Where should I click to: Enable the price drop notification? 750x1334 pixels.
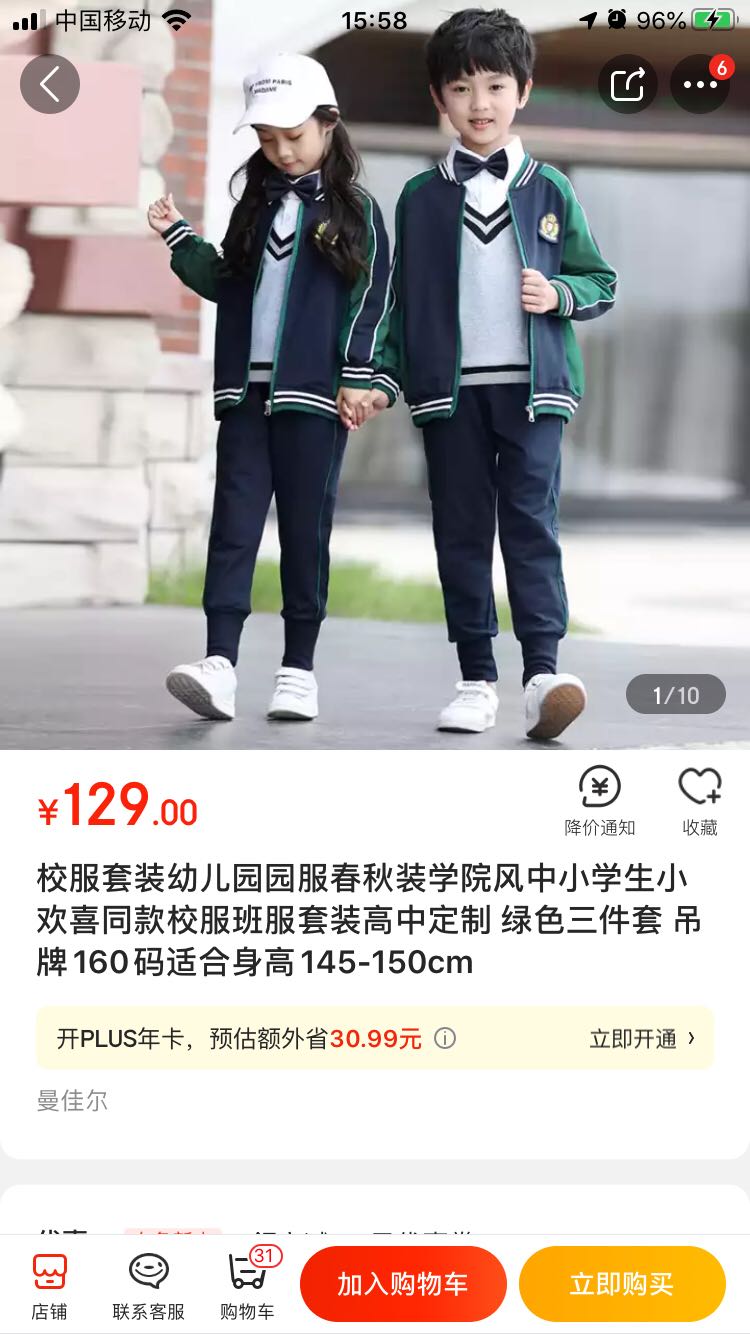pyautogui.click(x=600, y=801)
